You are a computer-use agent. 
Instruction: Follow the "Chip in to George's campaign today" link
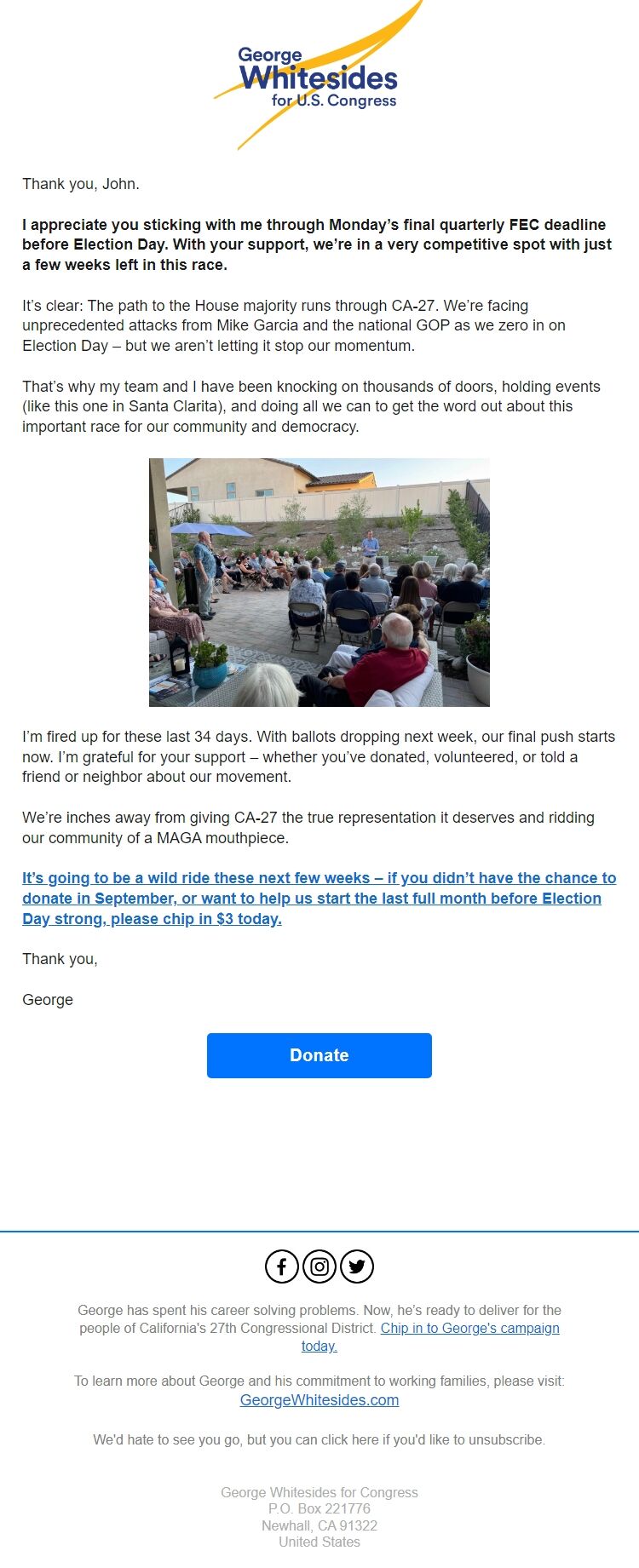tap(471, 1328)
